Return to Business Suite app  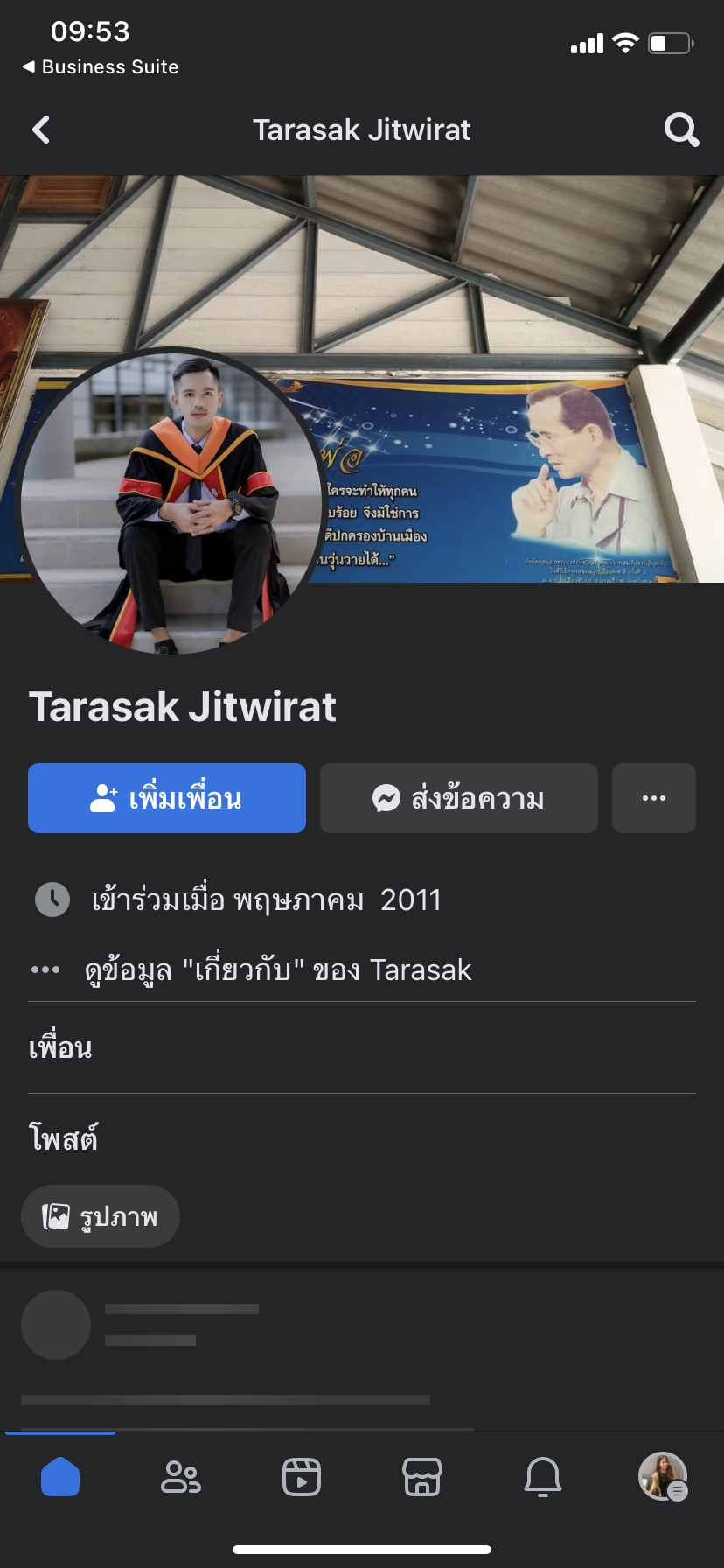(100, 67)
